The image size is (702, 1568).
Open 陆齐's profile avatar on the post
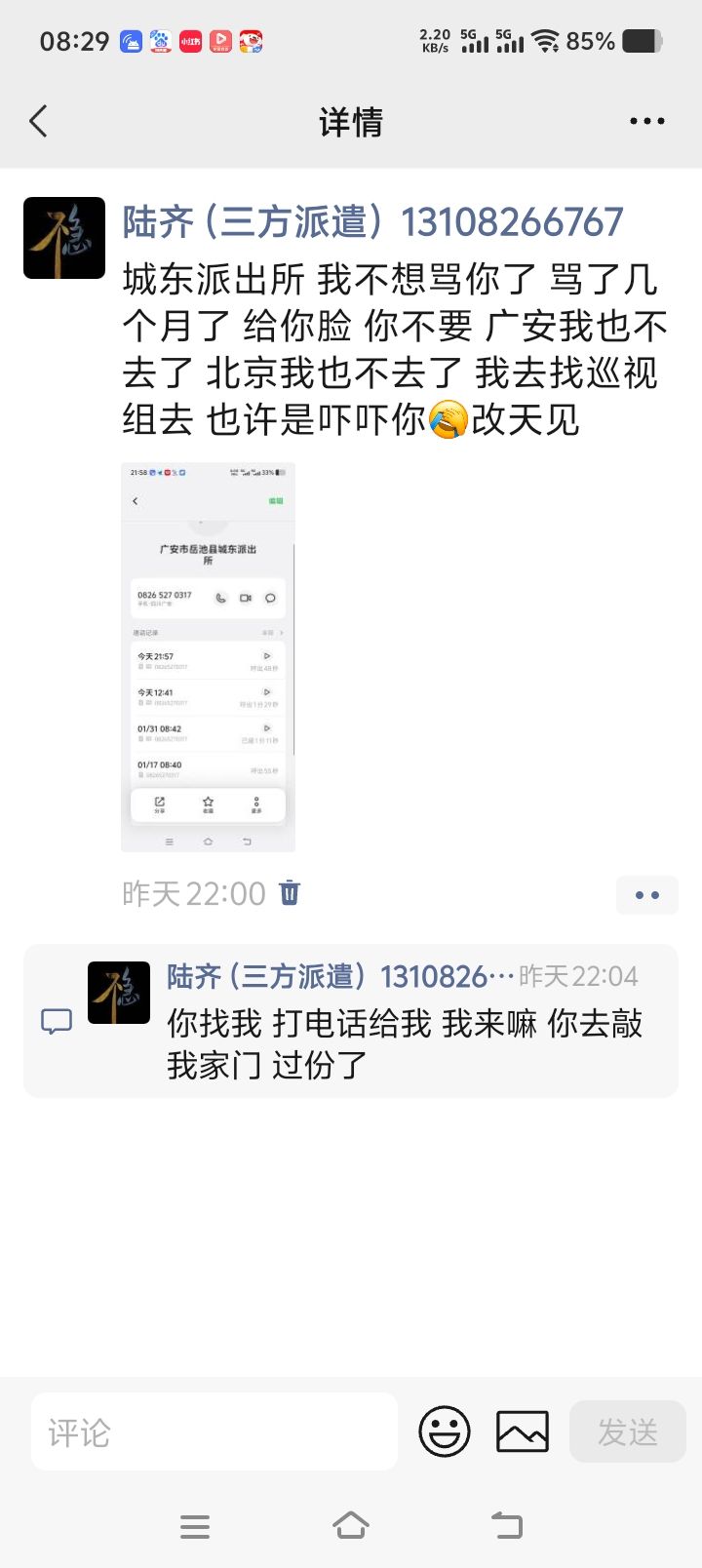[64, 238]
